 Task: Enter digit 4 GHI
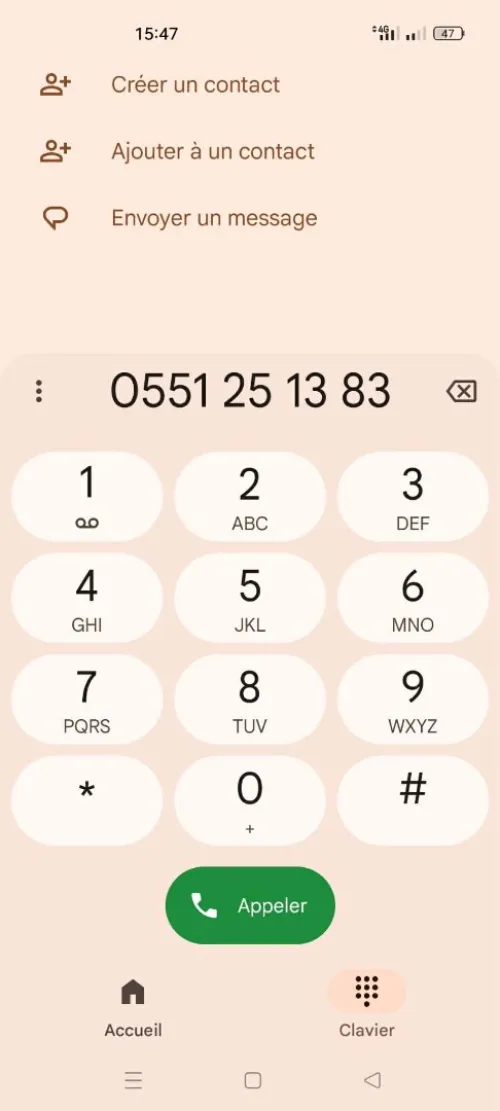pyautogui.click(x=87, y=598)
